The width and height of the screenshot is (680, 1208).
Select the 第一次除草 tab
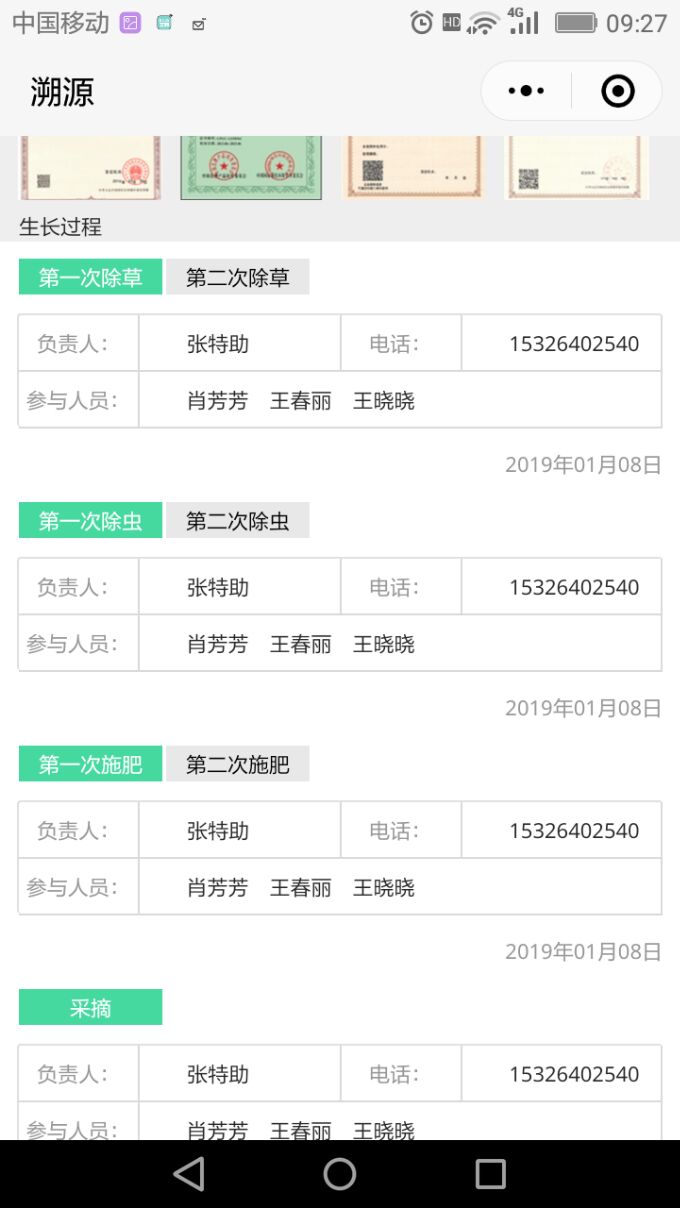coord(90,277)
